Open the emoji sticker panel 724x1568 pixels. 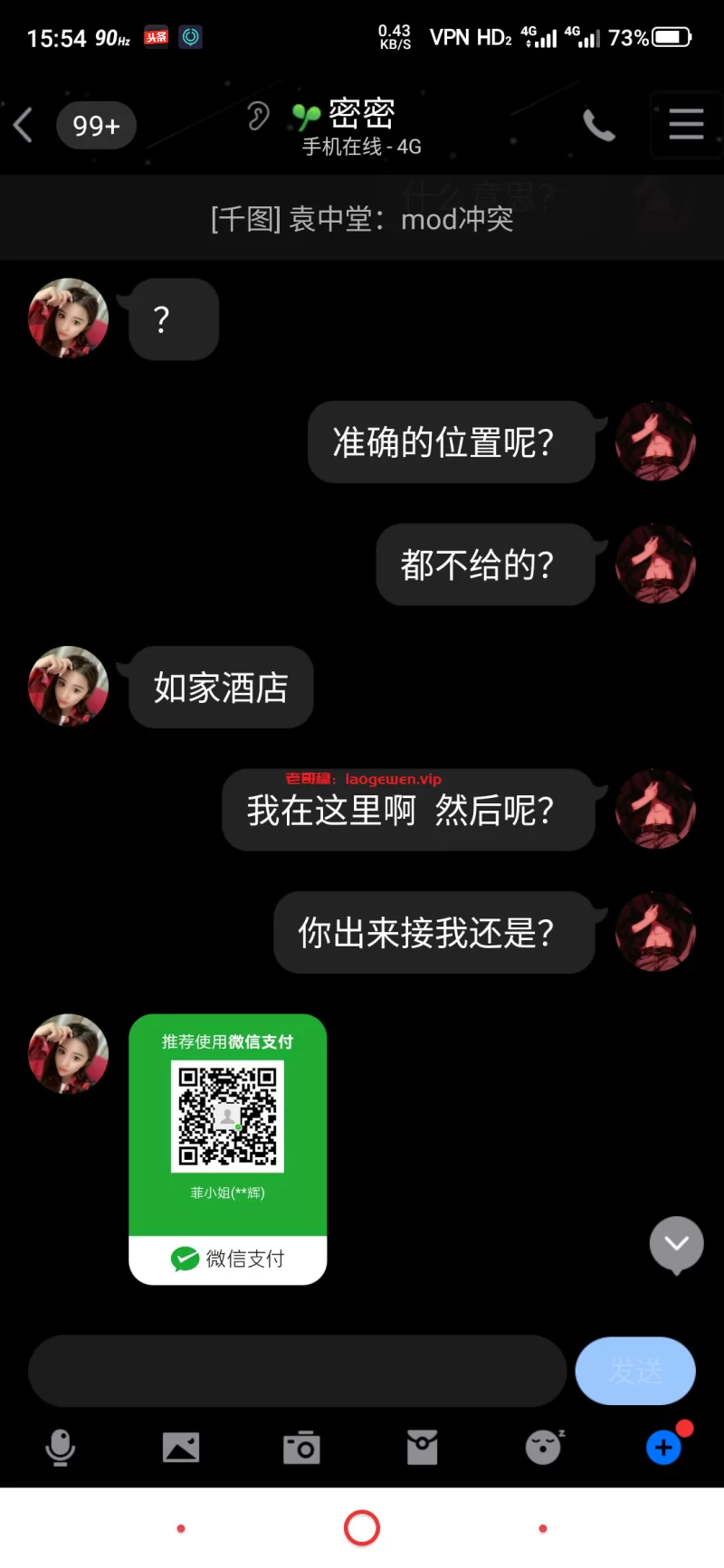(x=543, y=1448)
